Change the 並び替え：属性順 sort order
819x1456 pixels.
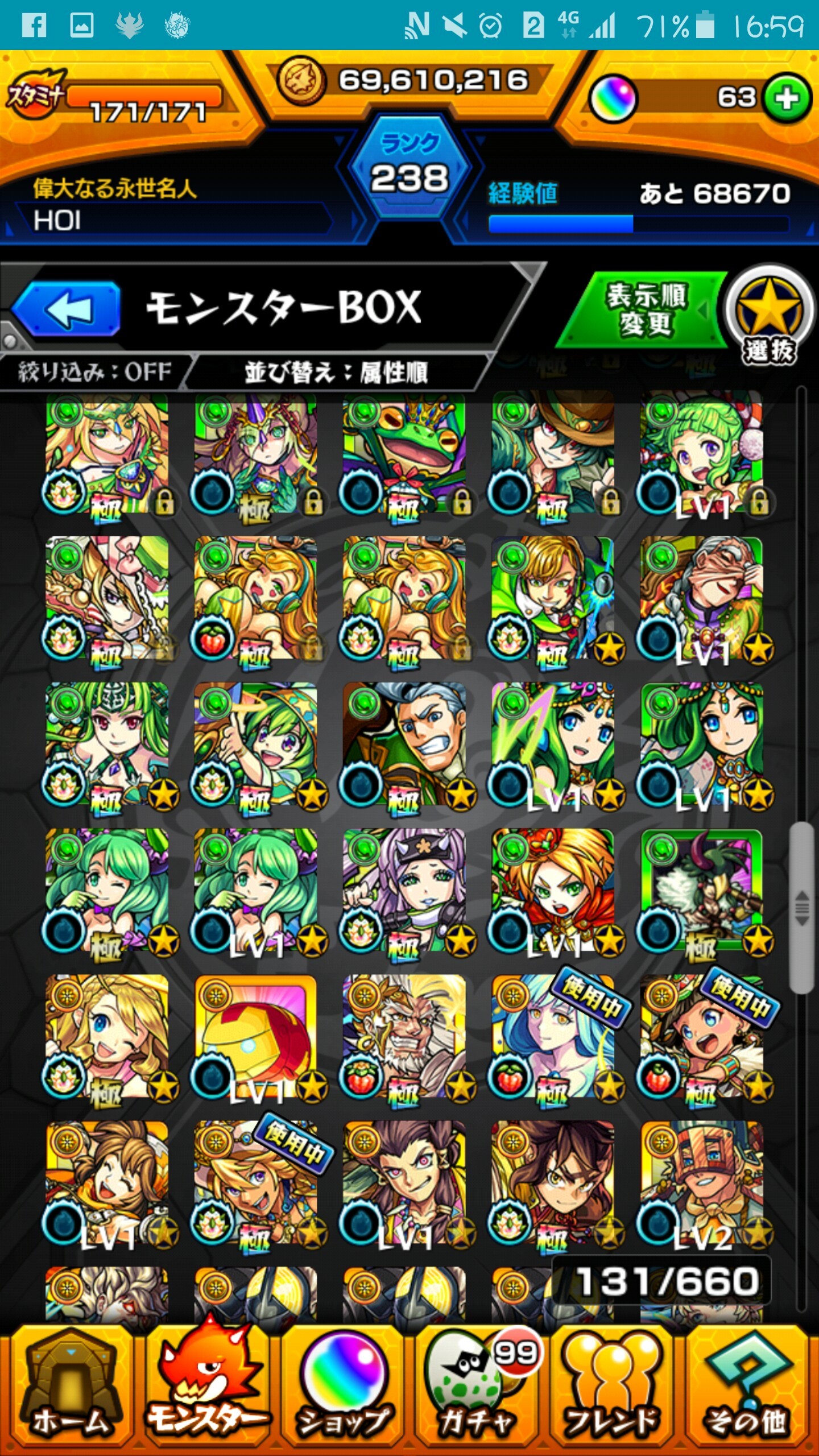(336, 373)
